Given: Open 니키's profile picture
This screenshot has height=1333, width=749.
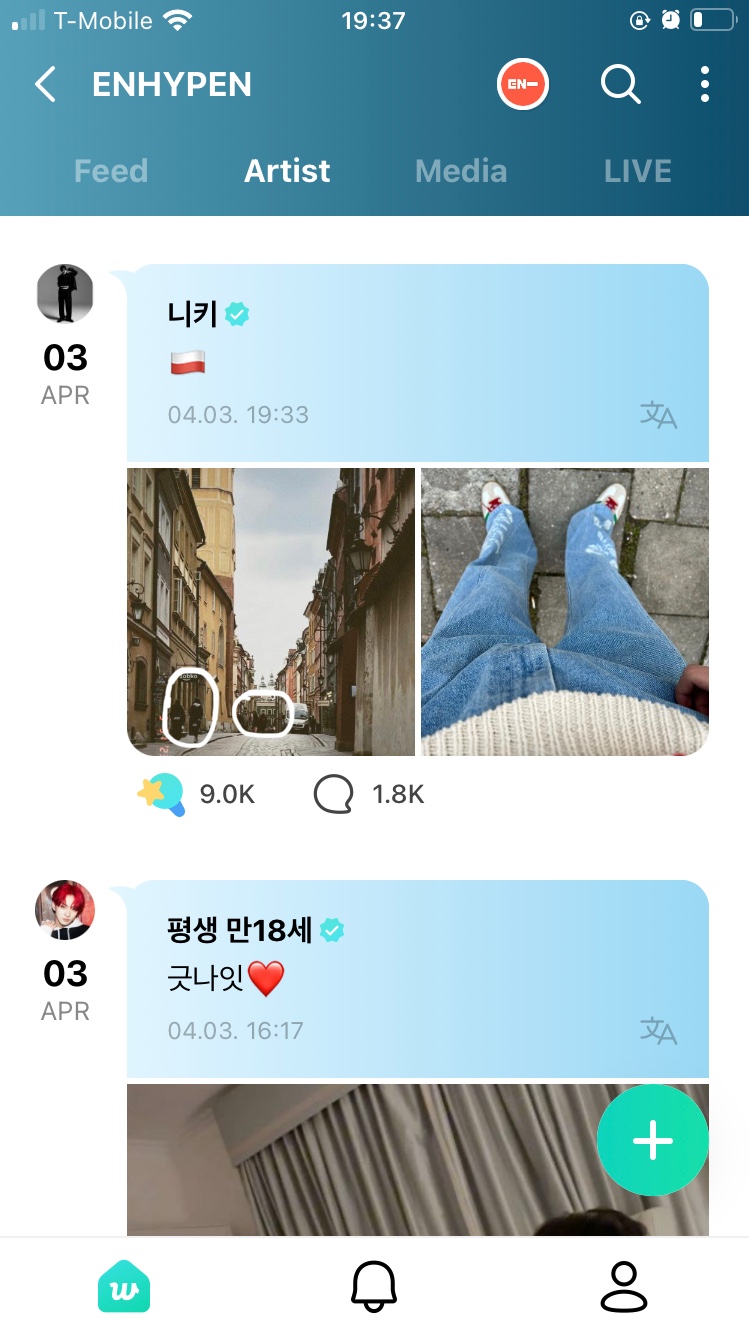Looking at the screenshot, I should tap(65, 294).
